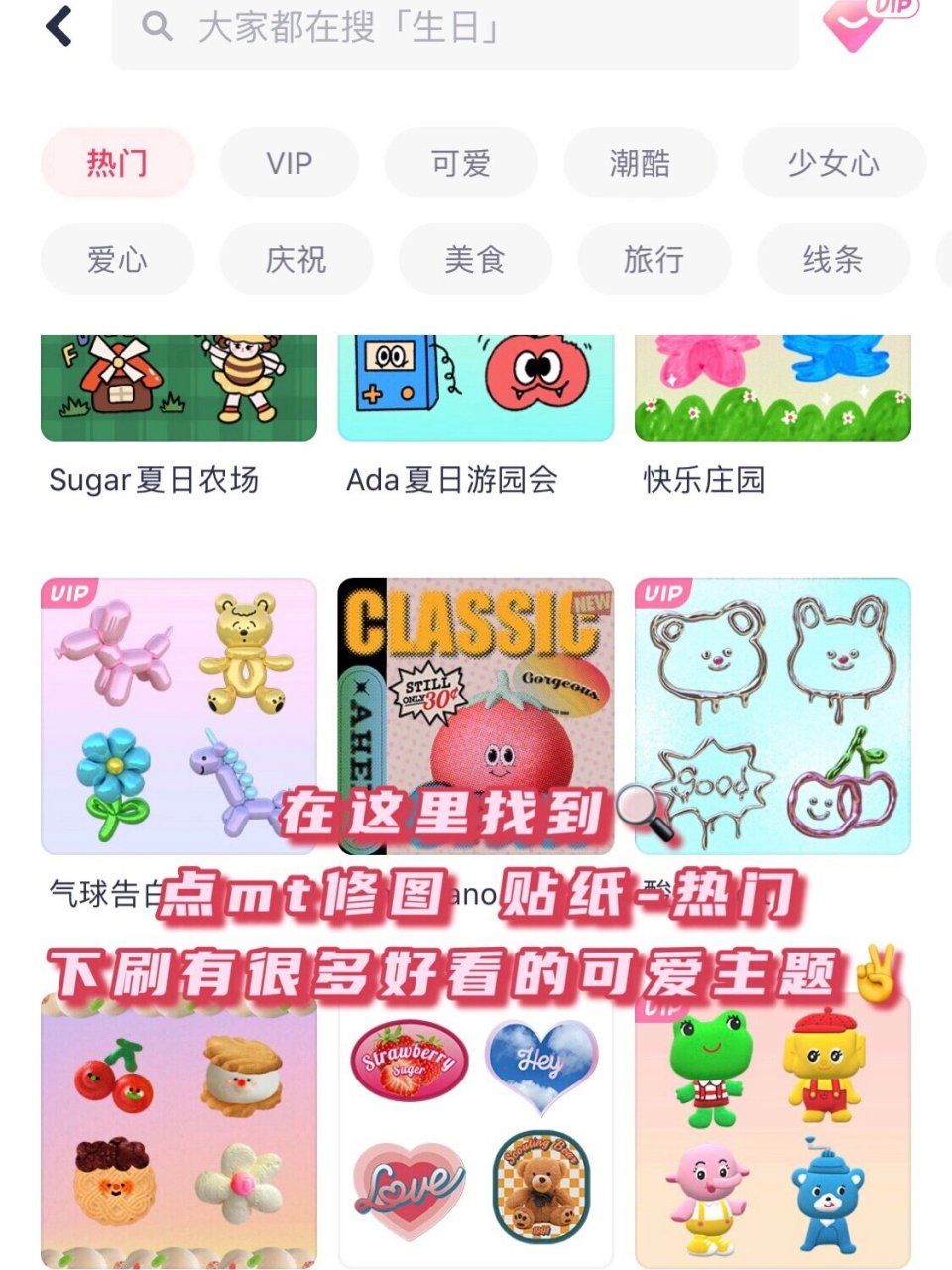The width and height of the screenshot is (952, 1270).
Task: Select the 爱心 filter chip
Action: coord(117,259)
